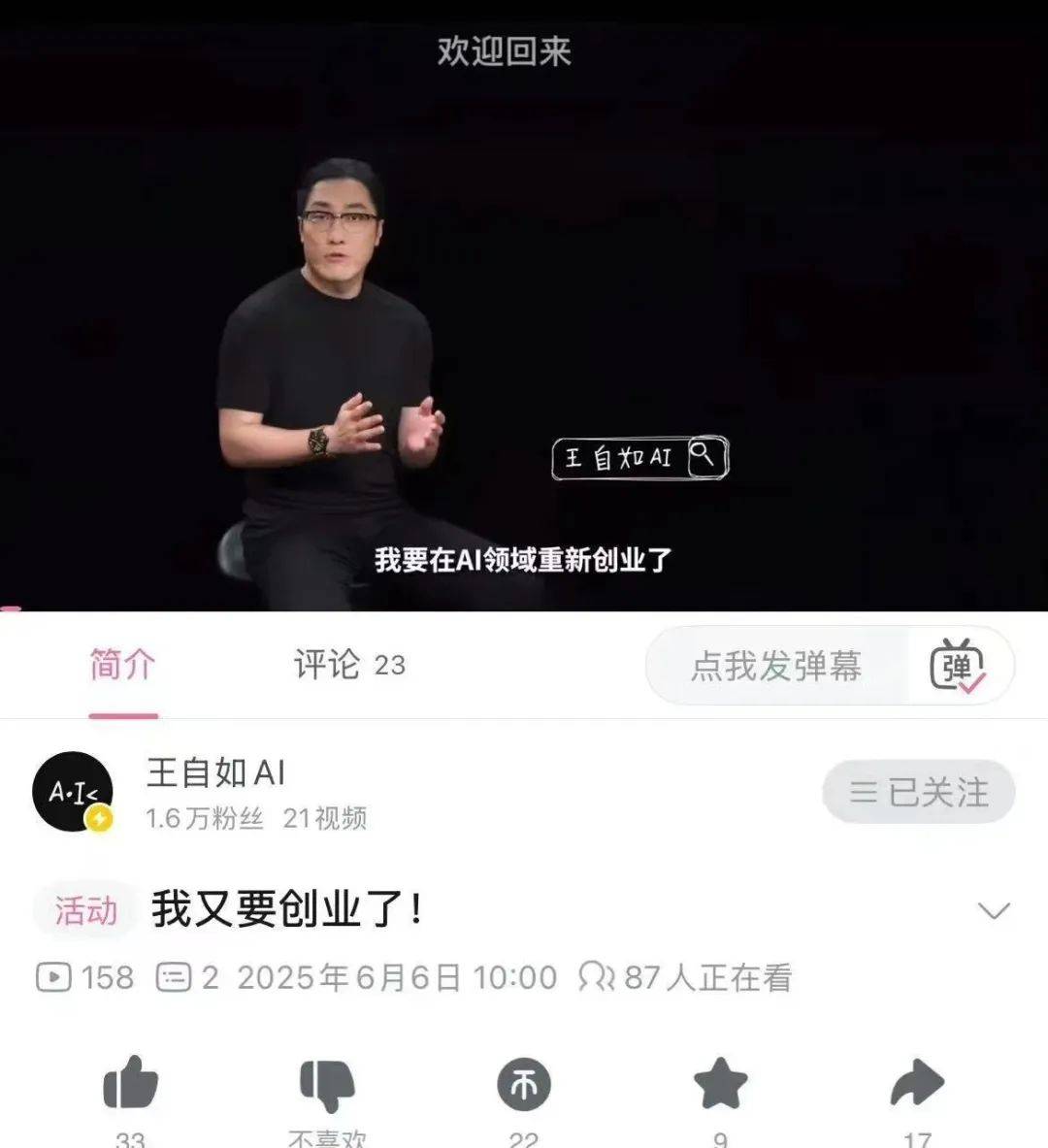Select the 简介 tab
Image resolution: width=1048 pixels, height=1148 pixels.
(122, 666)
